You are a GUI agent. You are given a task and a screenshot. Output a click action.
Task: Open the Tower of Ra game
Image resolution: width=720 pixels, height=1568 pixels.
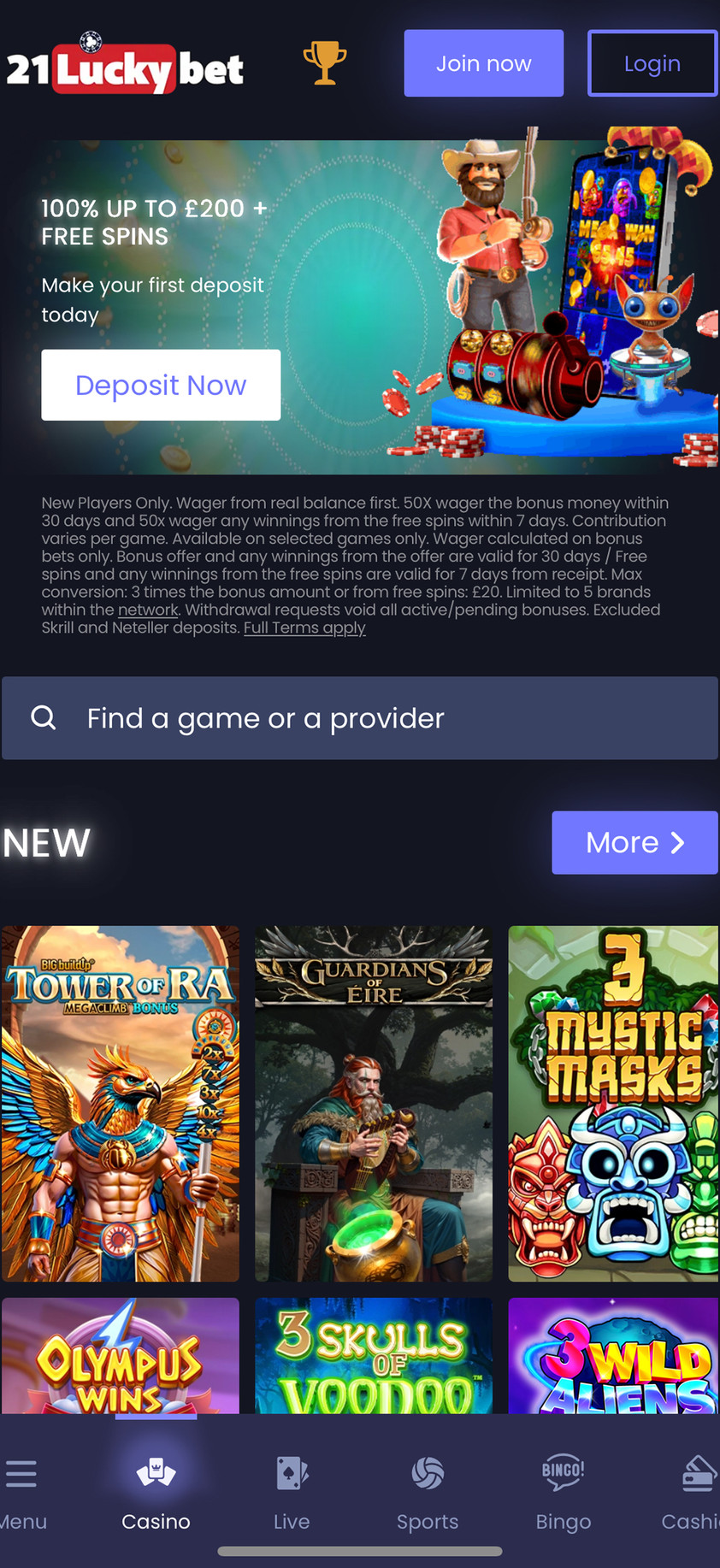click(x=121, y=1103)
